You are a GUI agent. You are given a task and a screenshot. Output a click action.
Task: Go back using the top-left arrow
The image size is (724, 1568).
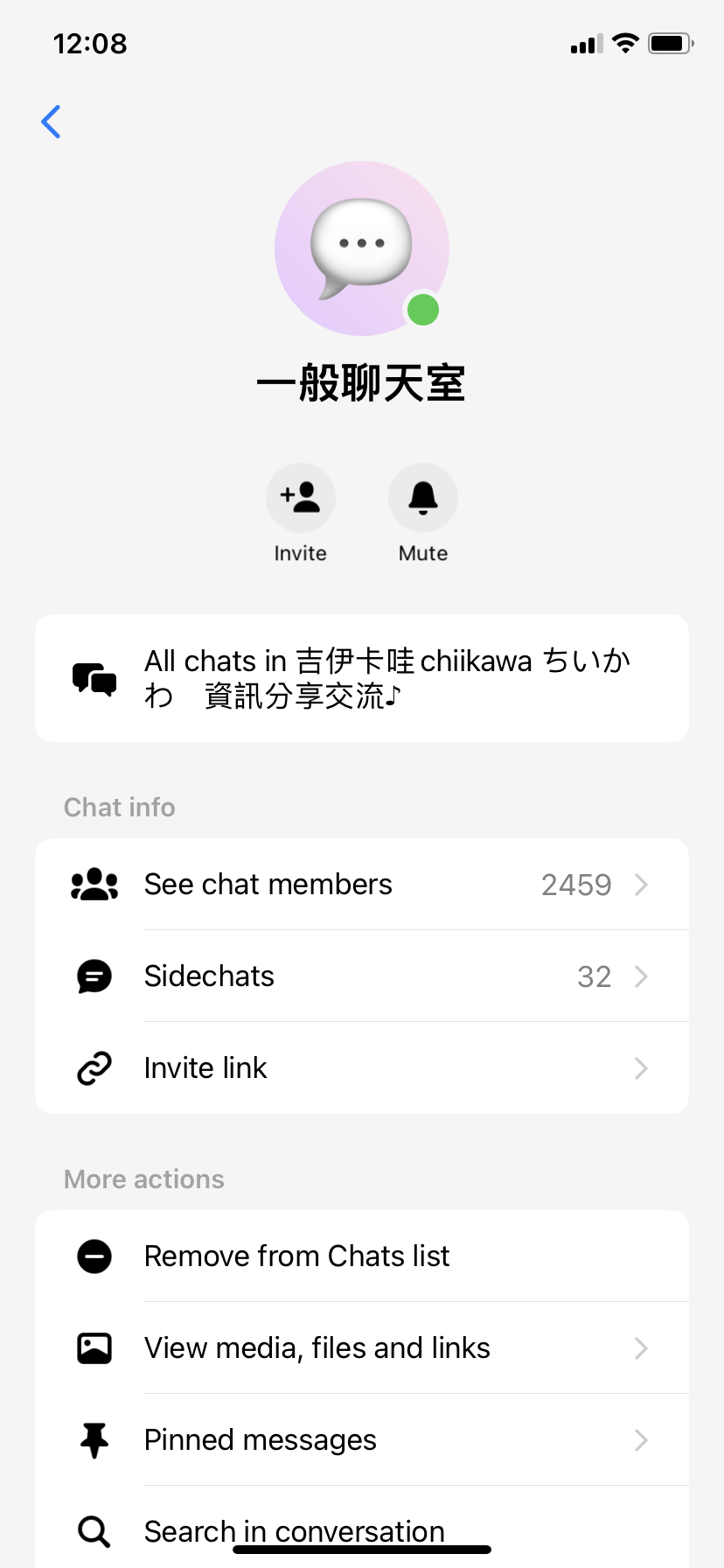51,122
